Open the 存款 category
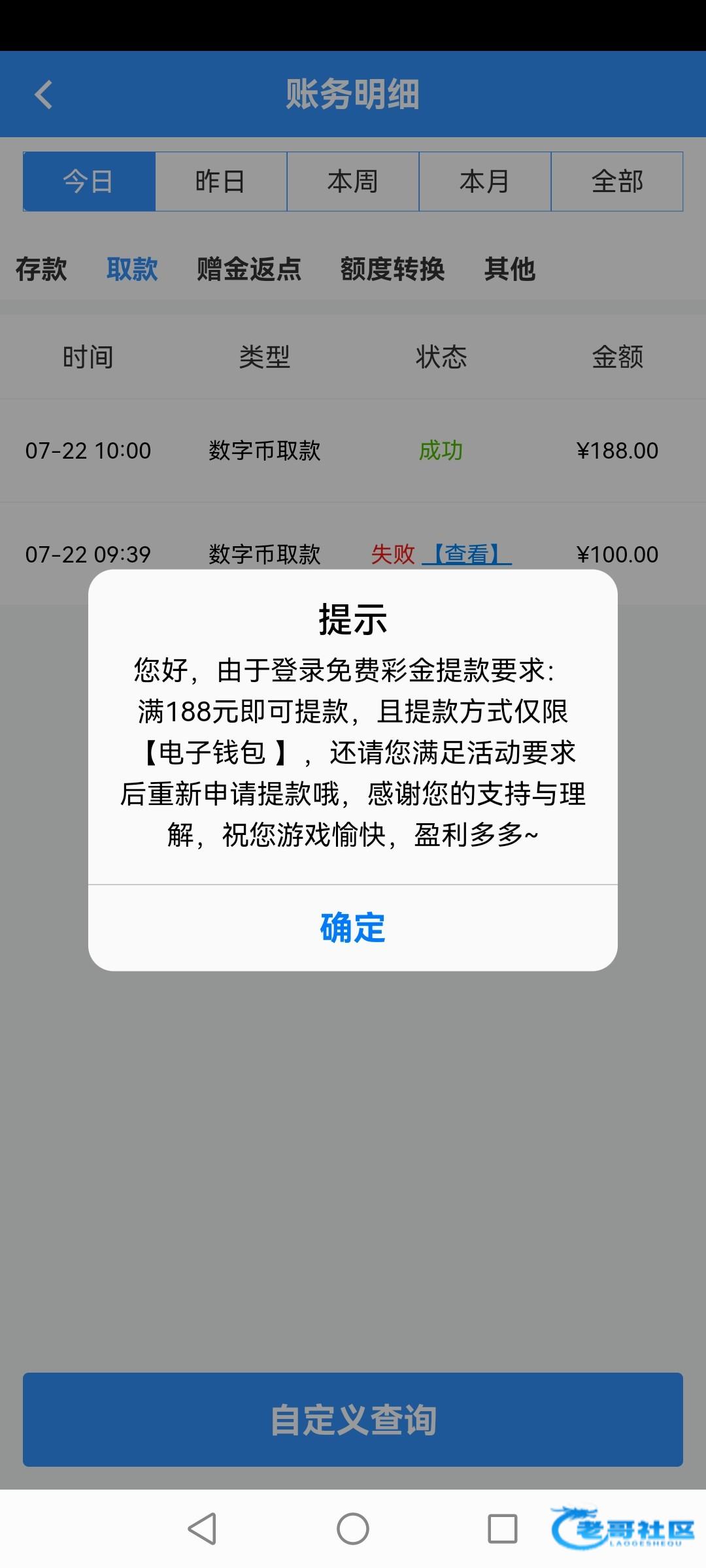The height and width of the screenshot is (1568, 706). (41, 269)
